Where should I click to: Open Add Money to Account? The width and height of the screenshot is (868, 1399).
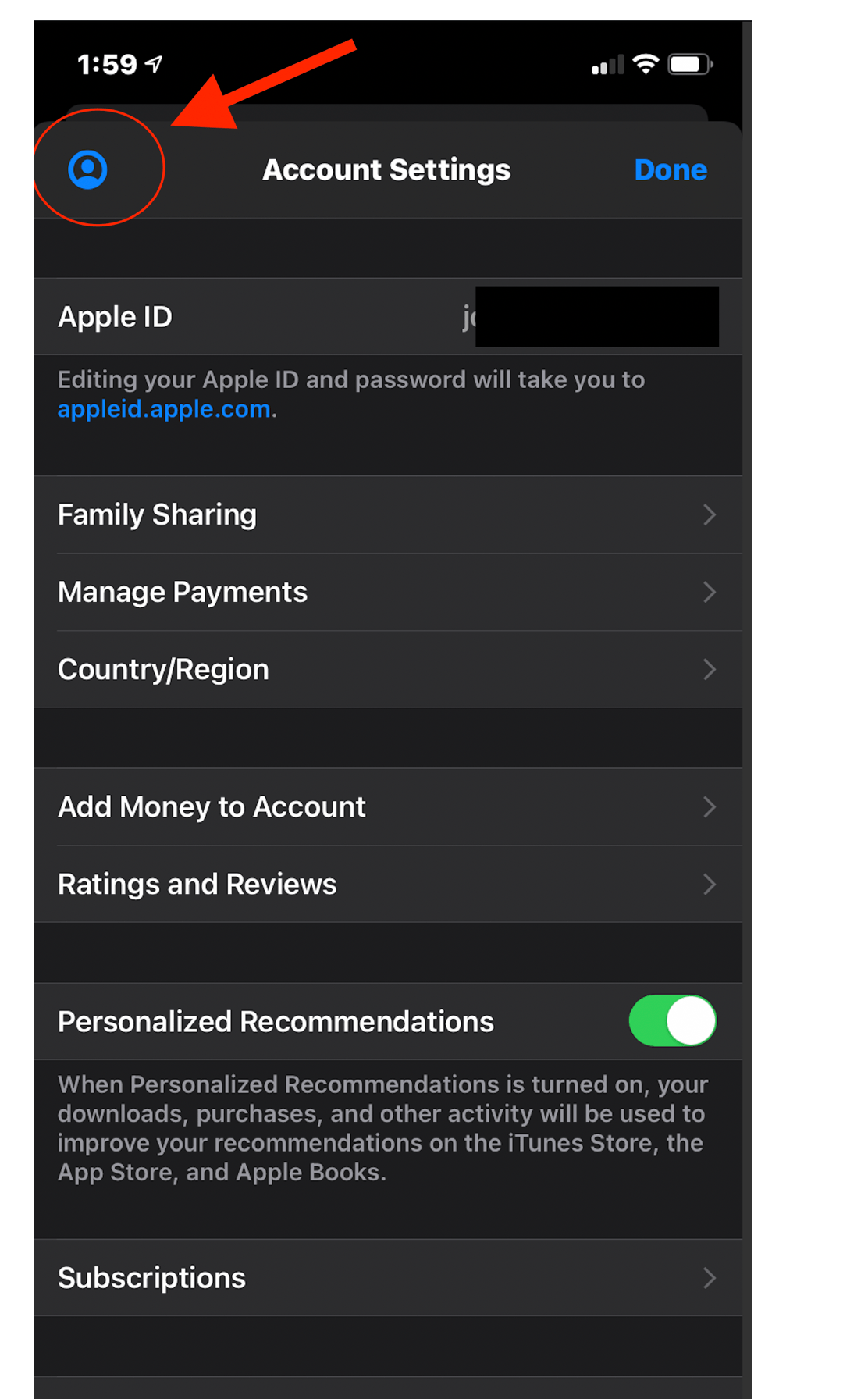387,807
